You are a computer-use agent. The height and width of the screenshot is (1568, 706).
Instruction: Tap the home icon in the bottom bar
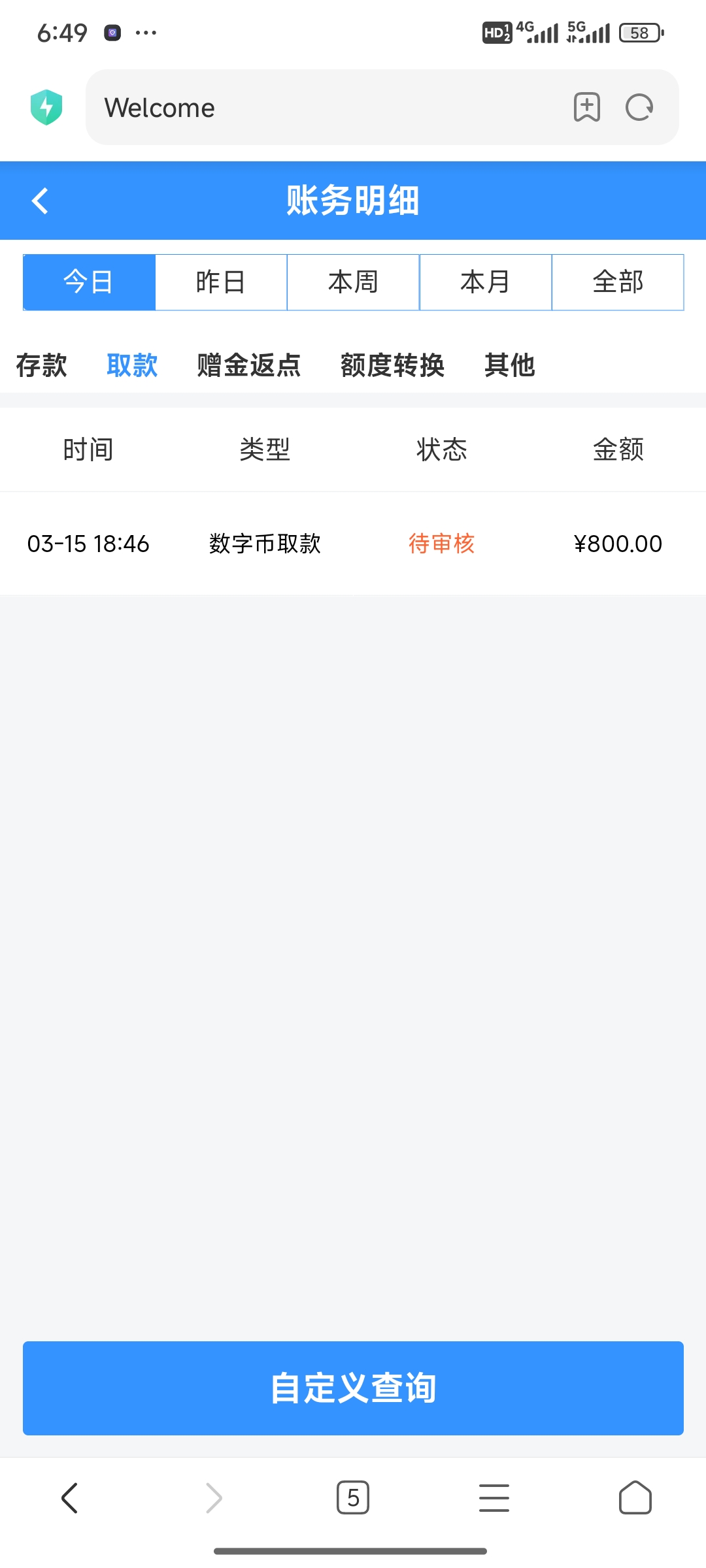635,1497
